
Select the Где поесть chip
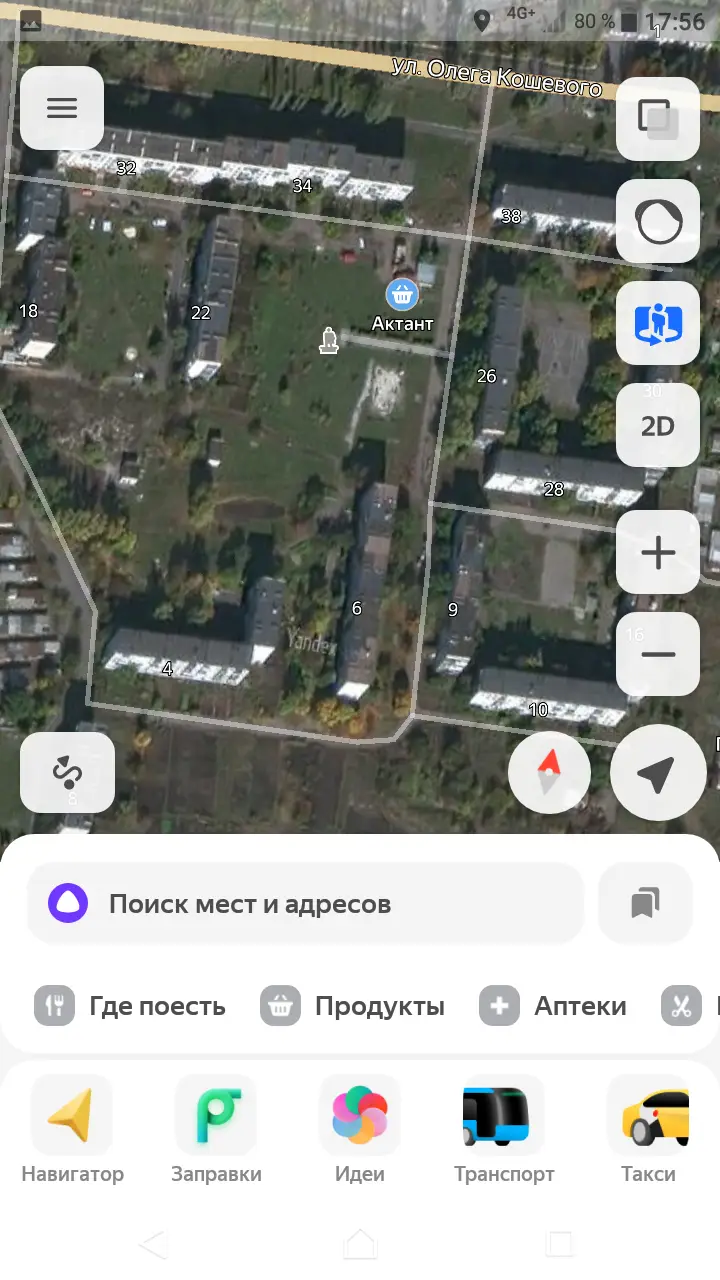pyautogui.click(x=130, y=1006)
